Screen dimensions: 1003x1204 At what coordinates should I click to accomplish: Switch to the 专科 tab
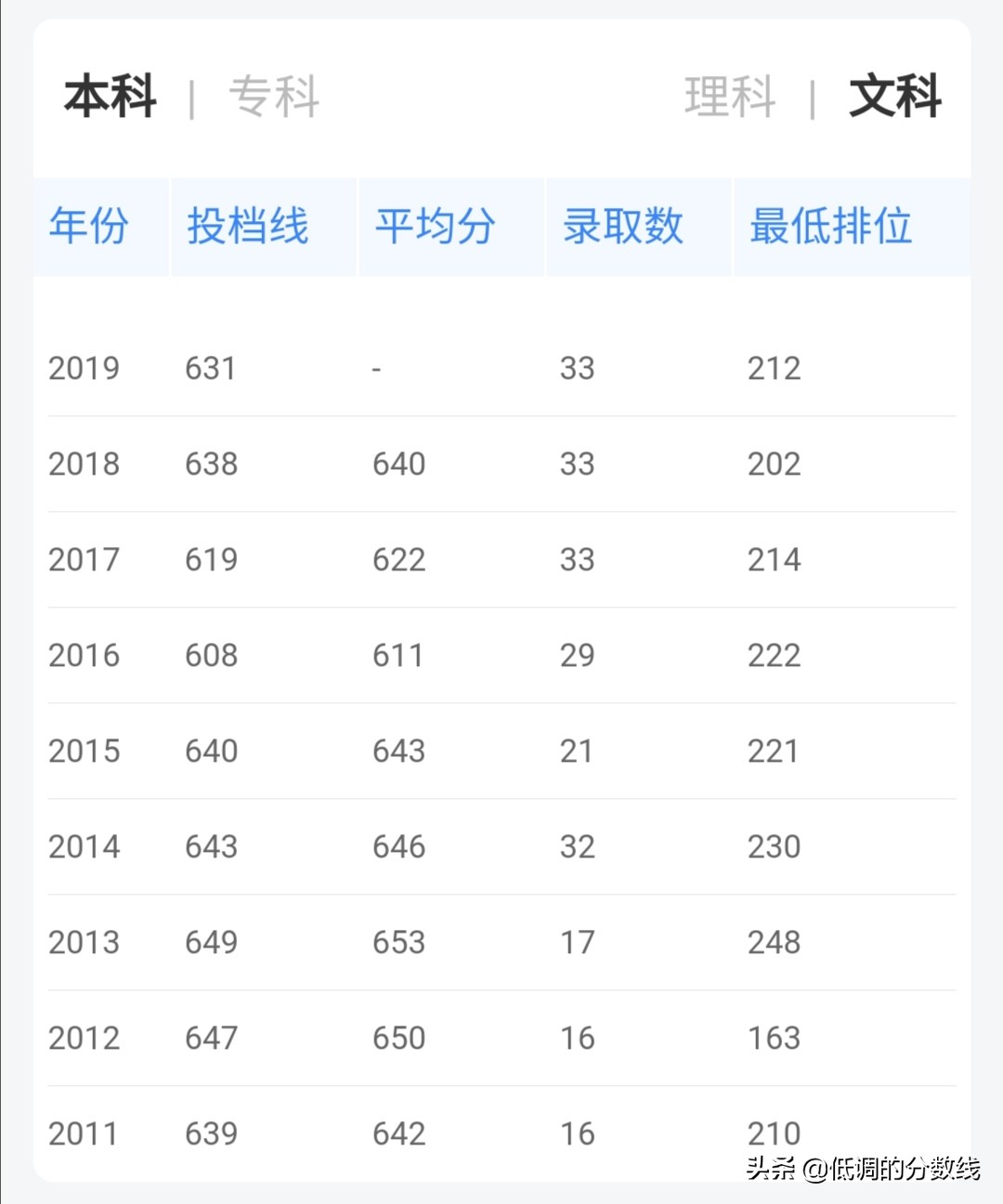point(275,97)
